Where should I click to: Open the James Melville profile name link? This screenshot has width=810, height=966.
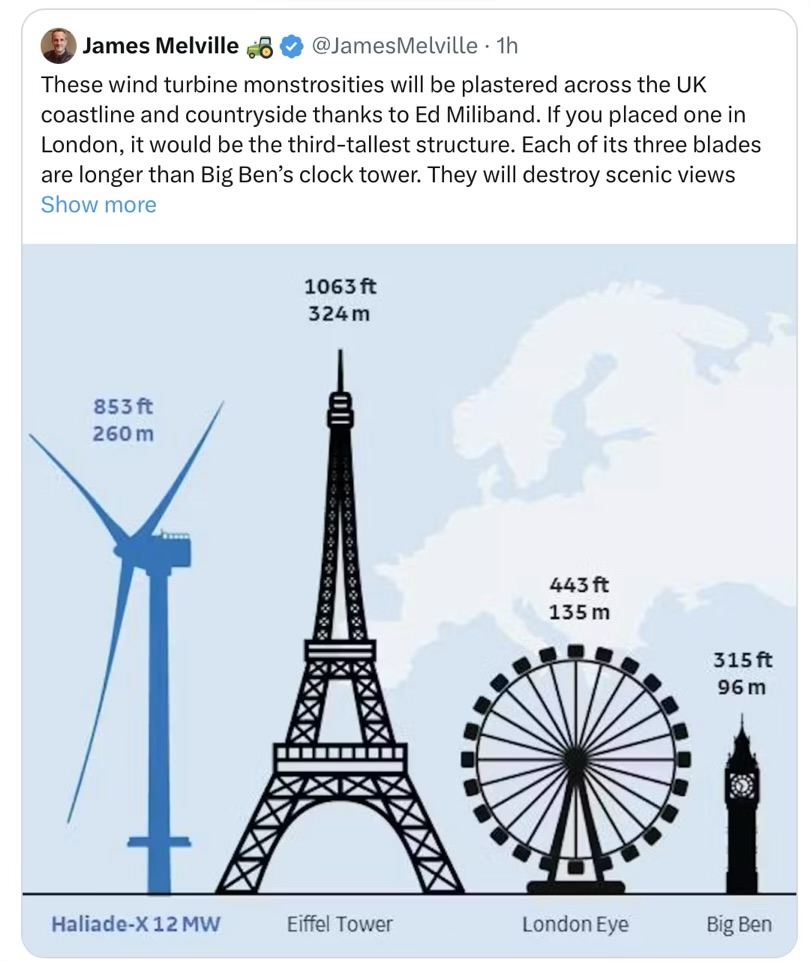click(160, 46)
